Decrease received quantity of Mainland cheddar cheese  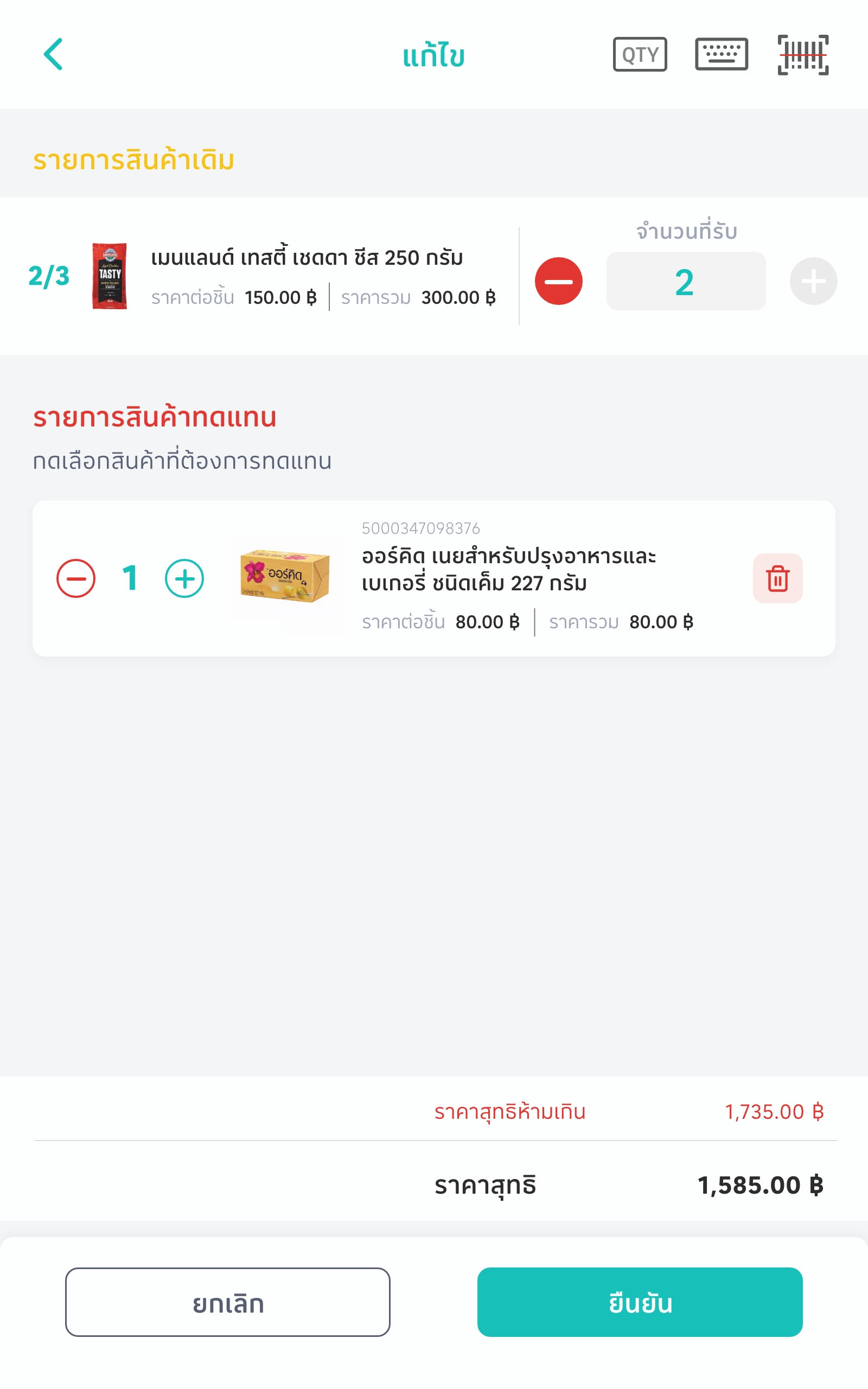click(x=558, y=281)
